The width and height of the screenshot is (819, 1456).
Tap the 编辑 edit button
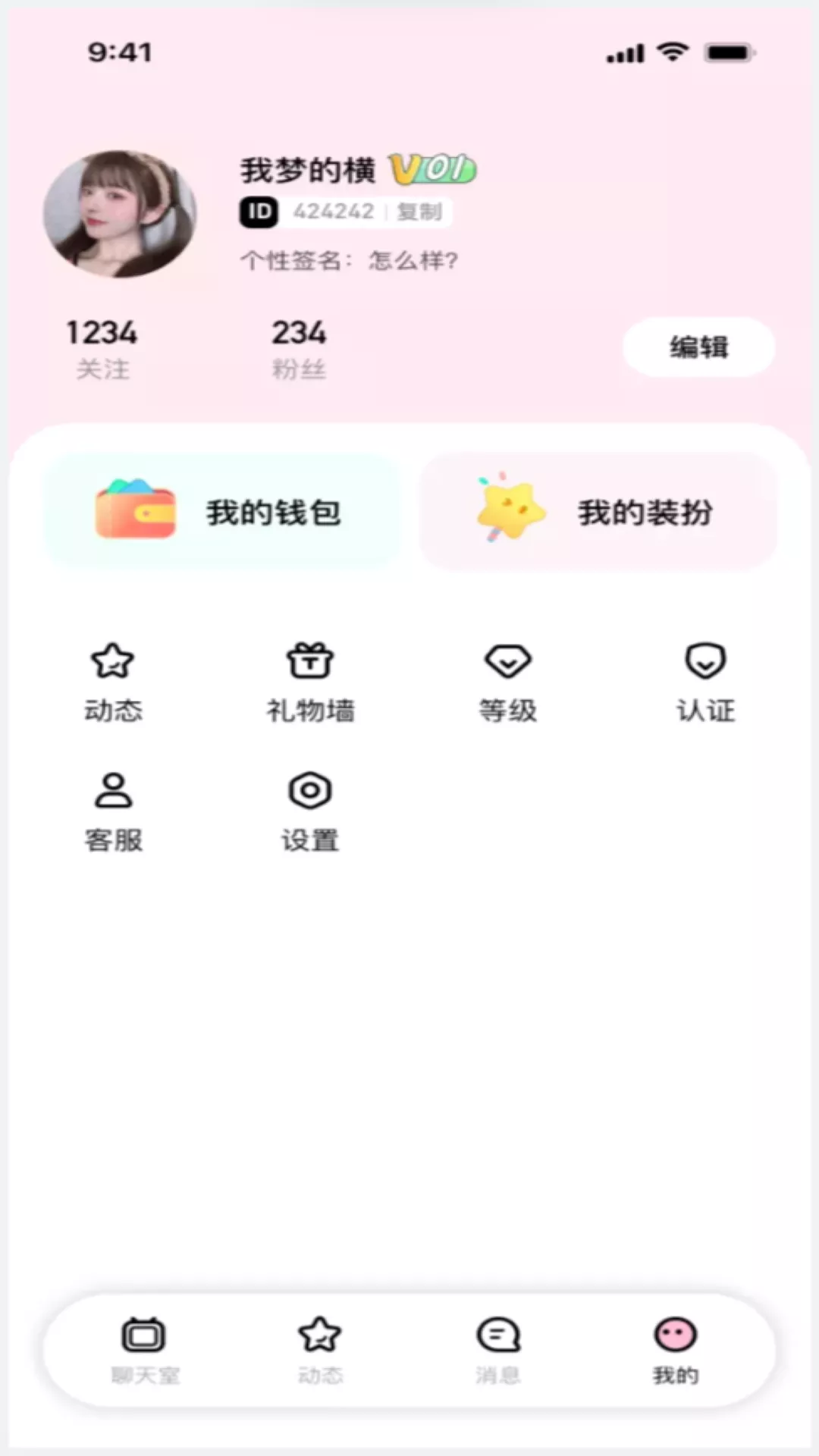698,347
